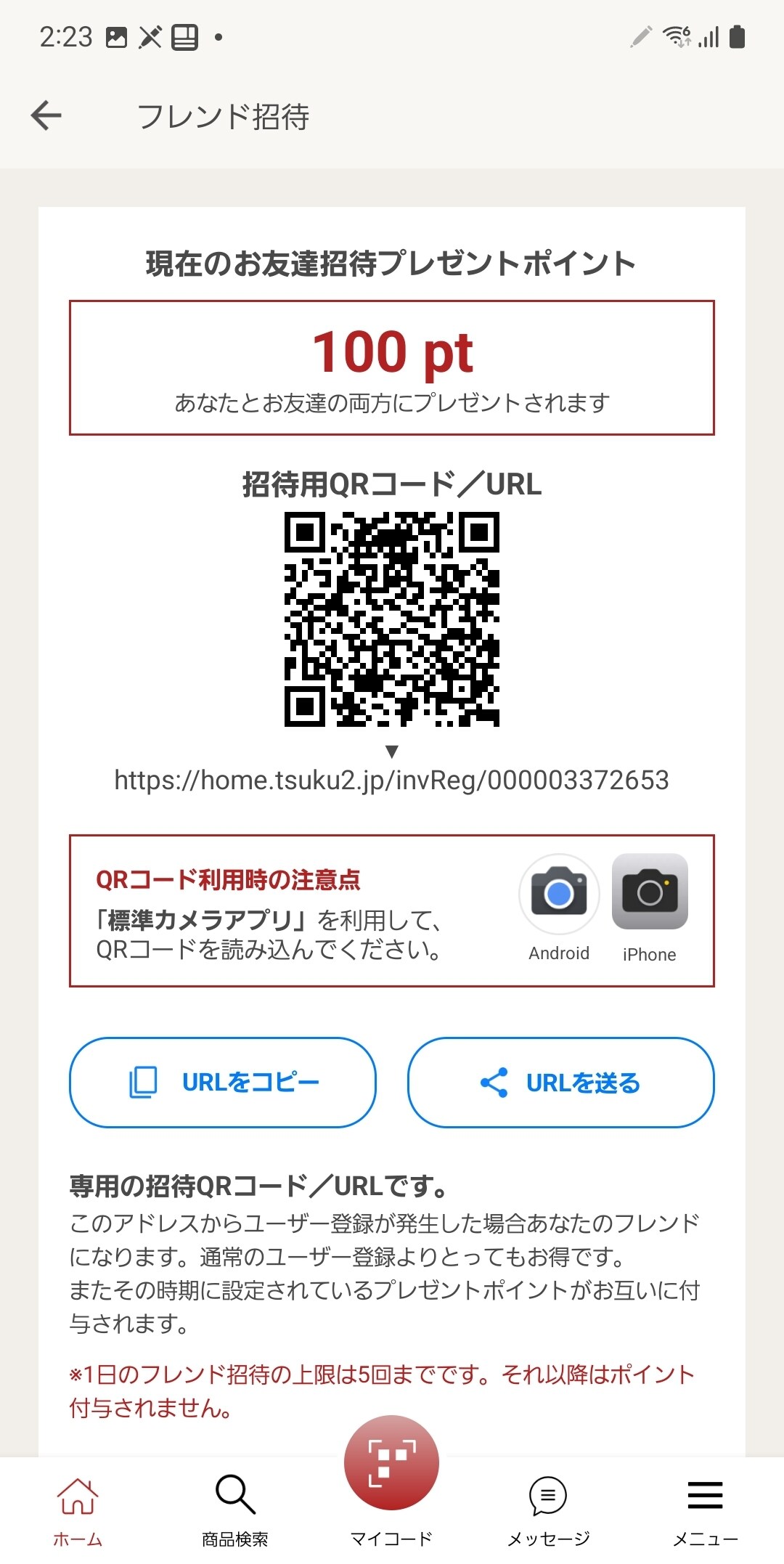Copy the invitation URL with URLをコピー
784x1564 pixels.
coord(223,1082)
